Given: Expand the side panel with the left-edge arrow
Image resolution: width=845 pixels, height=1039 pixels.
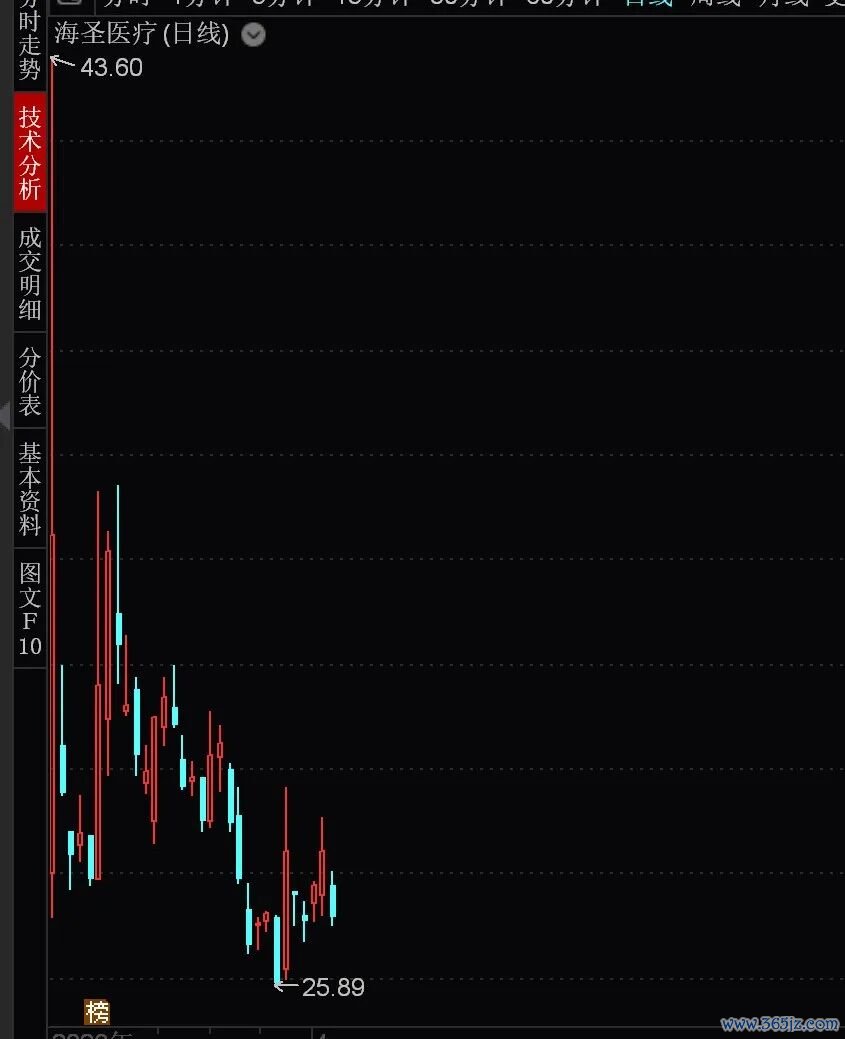Looking at the screenshot, I should coord(5,415).
